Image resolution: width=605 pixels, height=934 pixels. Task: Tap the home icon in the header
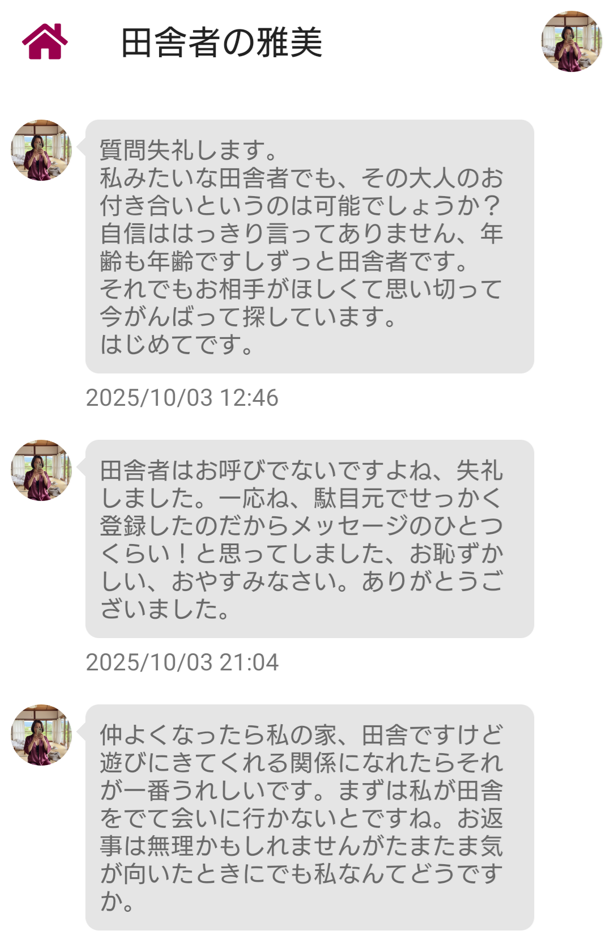point(45,41)
